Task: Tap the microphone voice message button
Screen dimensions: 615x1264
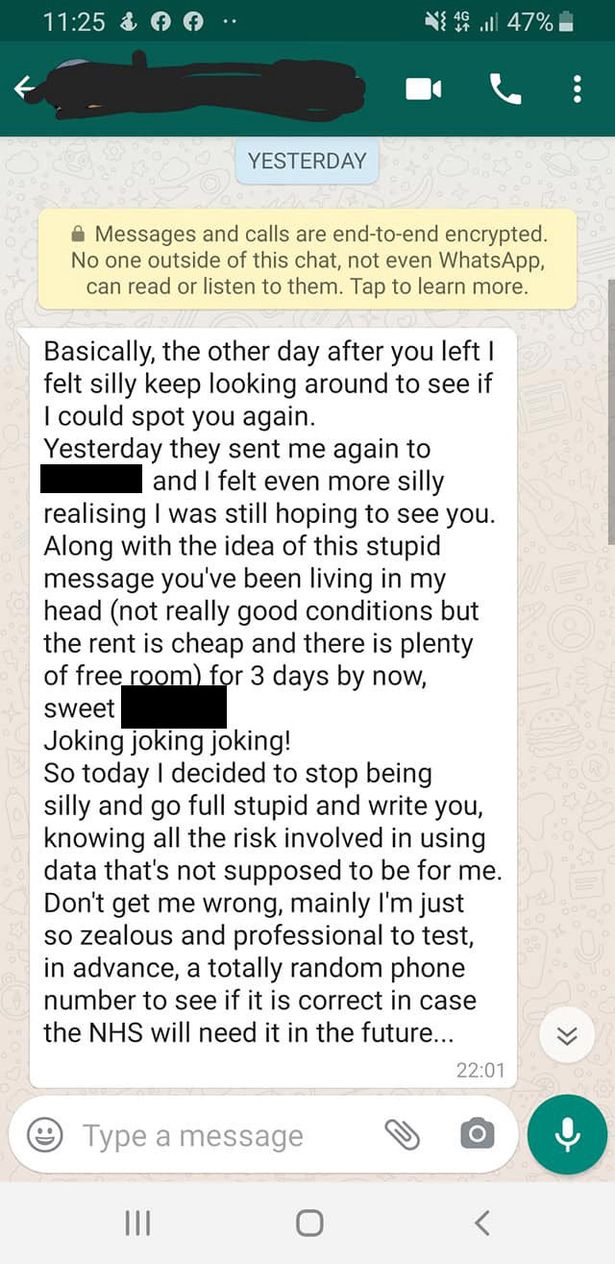Action: tap(567, 1134)
